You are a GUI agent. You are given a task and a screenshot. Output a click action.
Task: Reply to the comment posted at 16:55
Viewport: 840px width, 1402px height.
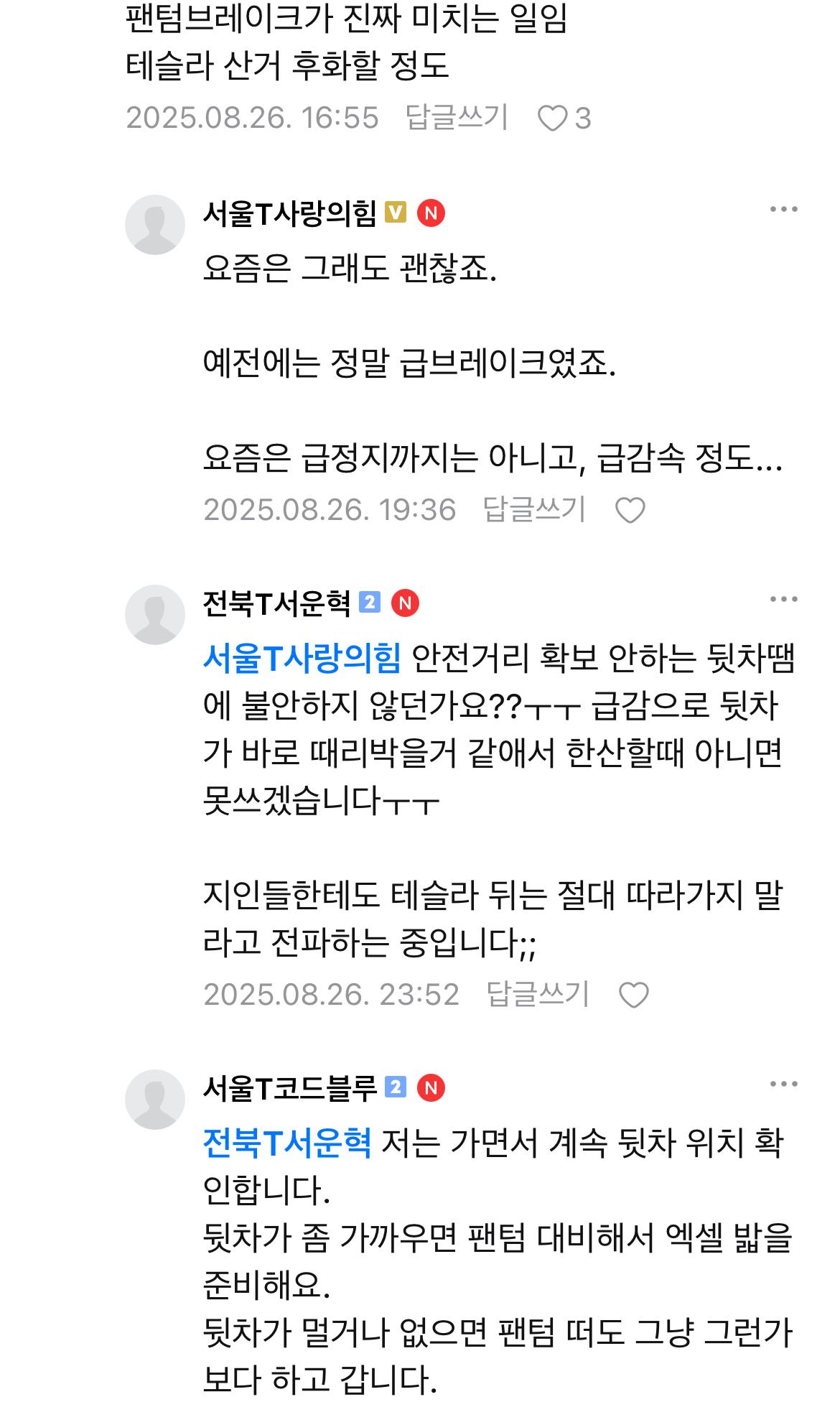[x=457, y=118]
